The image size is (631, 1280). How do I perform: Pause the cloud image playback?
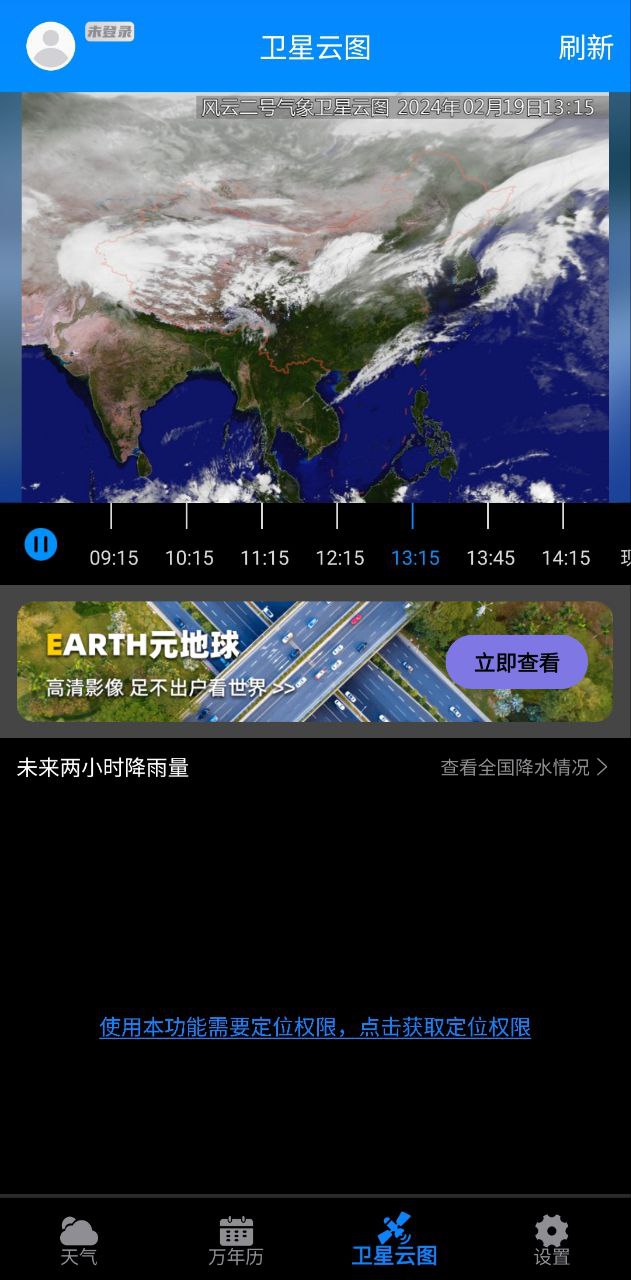click(x=41, y=544)
